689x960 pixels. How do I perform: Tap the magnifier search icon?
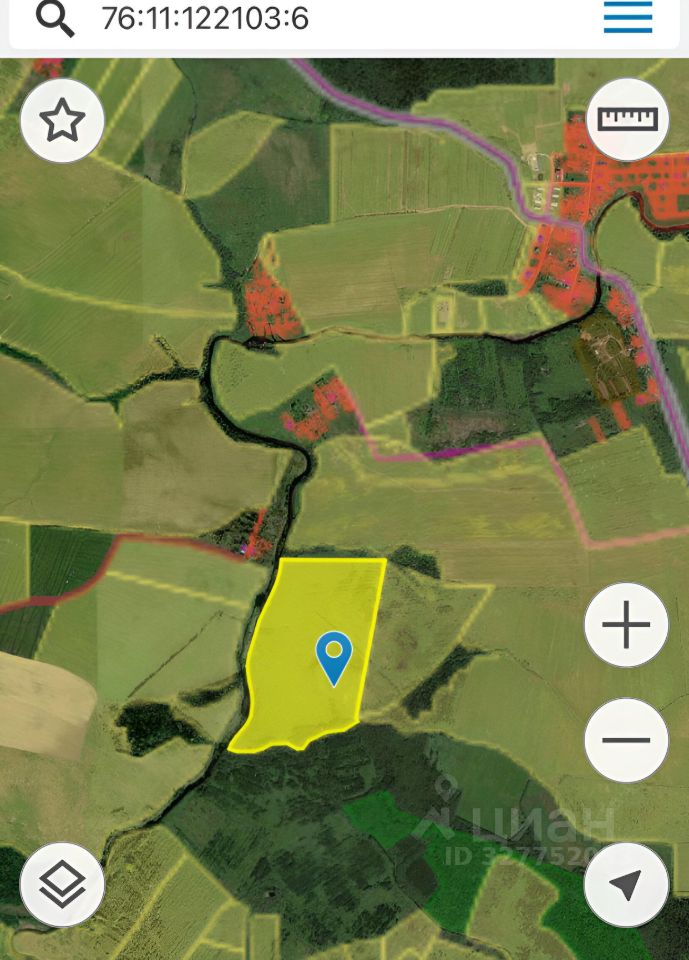coord(55,18)
